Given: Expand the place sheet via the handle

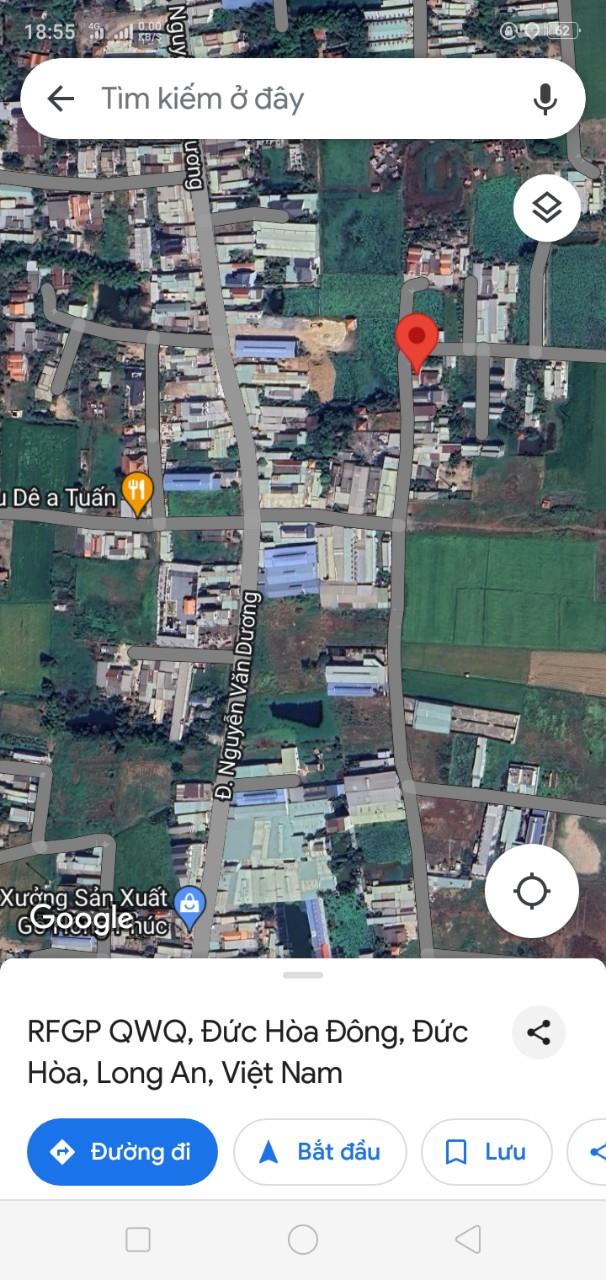Looking at the screenshot, I should [303, 975].
